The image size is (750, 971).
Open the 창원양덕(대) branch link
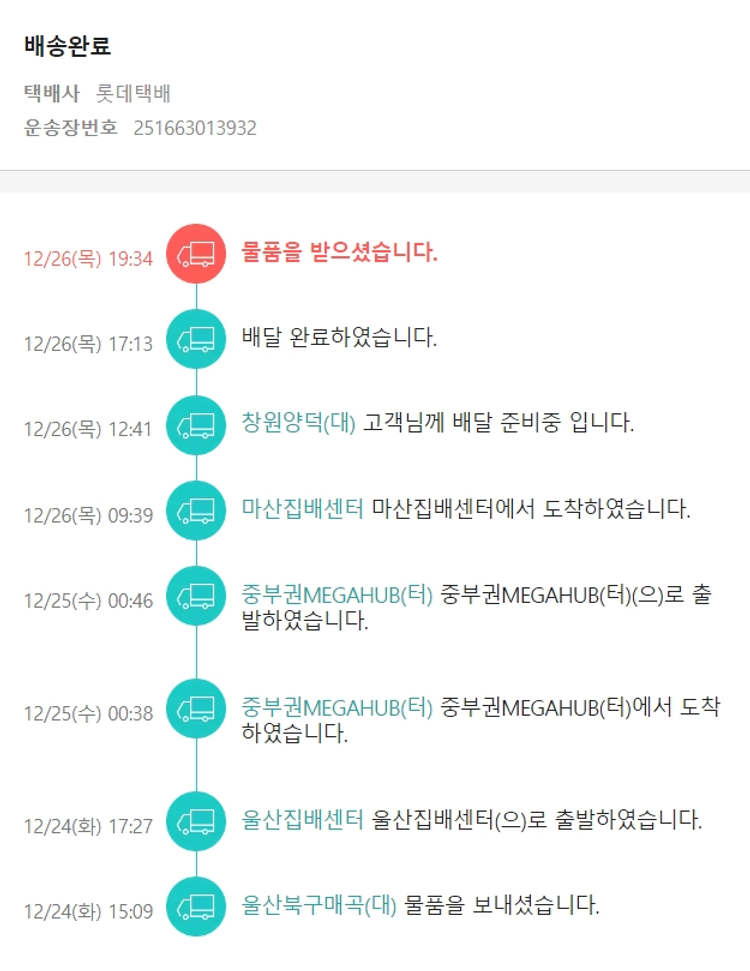pos(298,422)
